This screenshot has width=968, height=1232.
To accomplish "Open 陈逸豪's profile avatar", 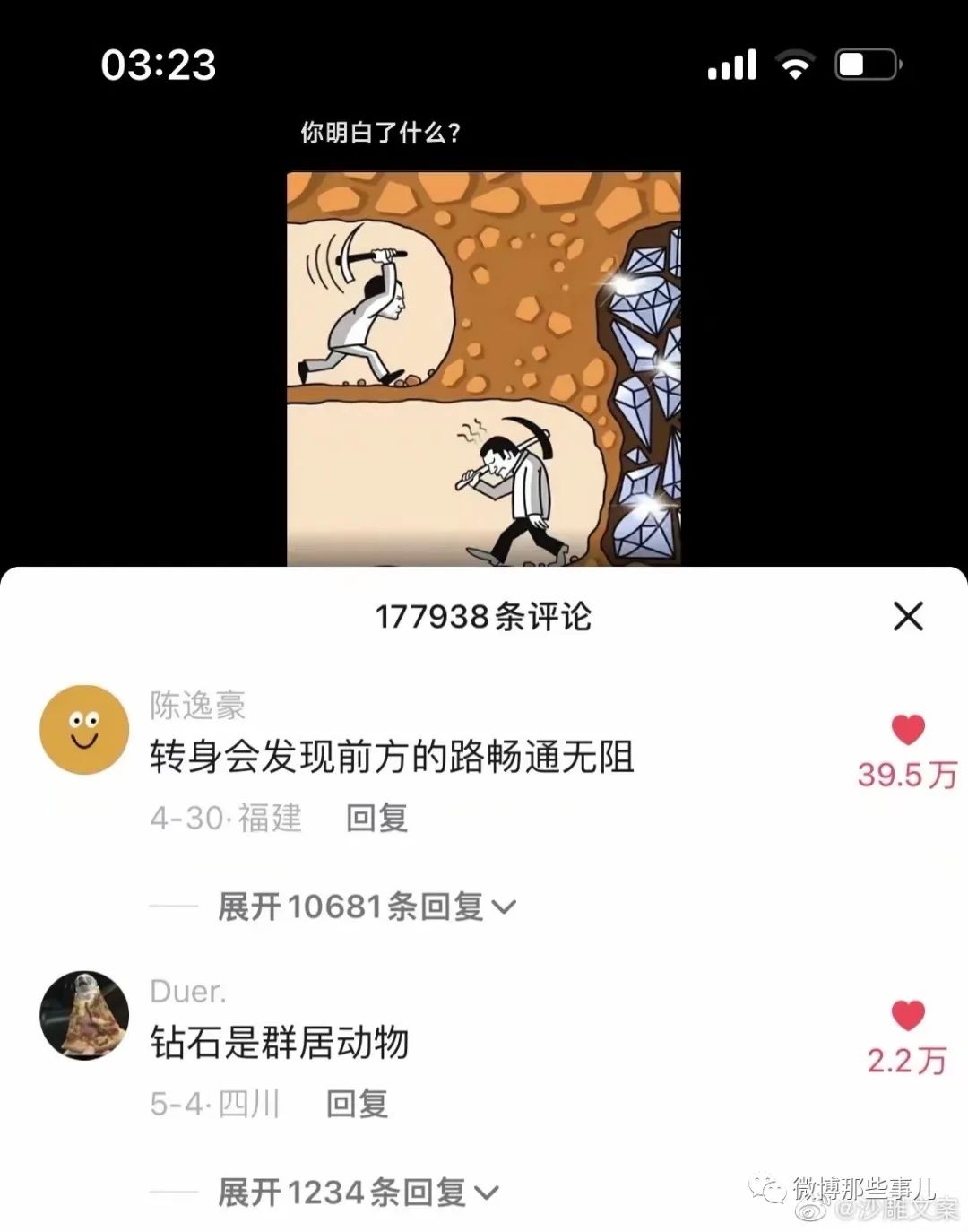I will [84, 730].
